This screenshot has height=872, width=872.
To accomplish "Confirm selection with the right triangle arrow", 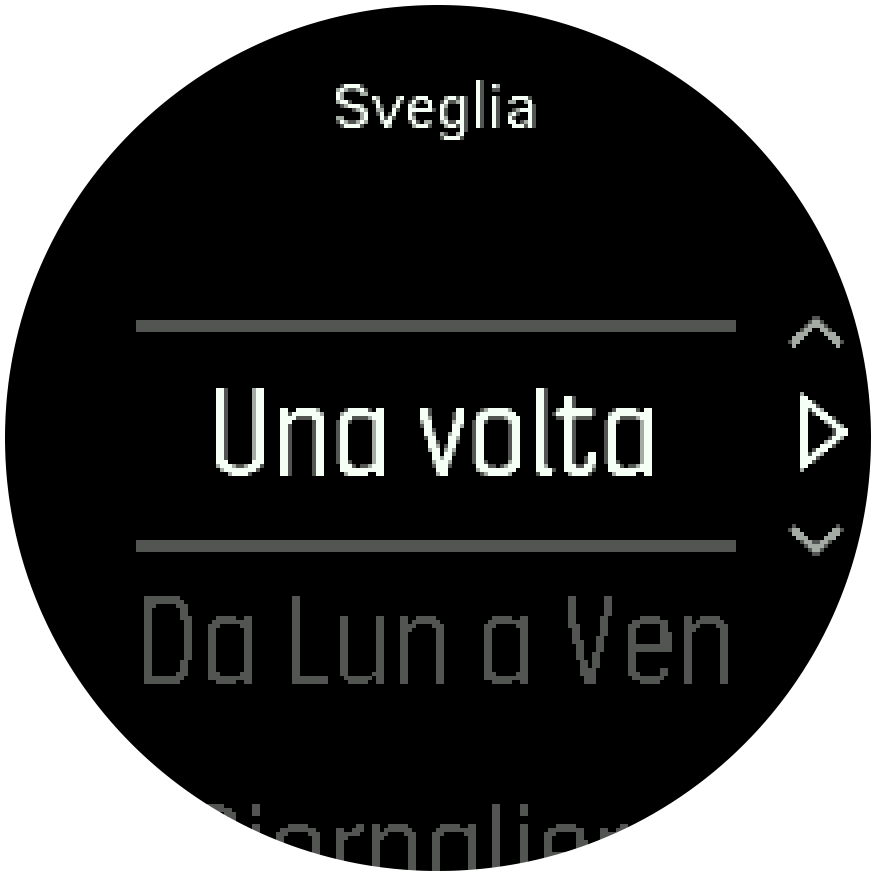I will pyautogui.click(x=822, y=434).
